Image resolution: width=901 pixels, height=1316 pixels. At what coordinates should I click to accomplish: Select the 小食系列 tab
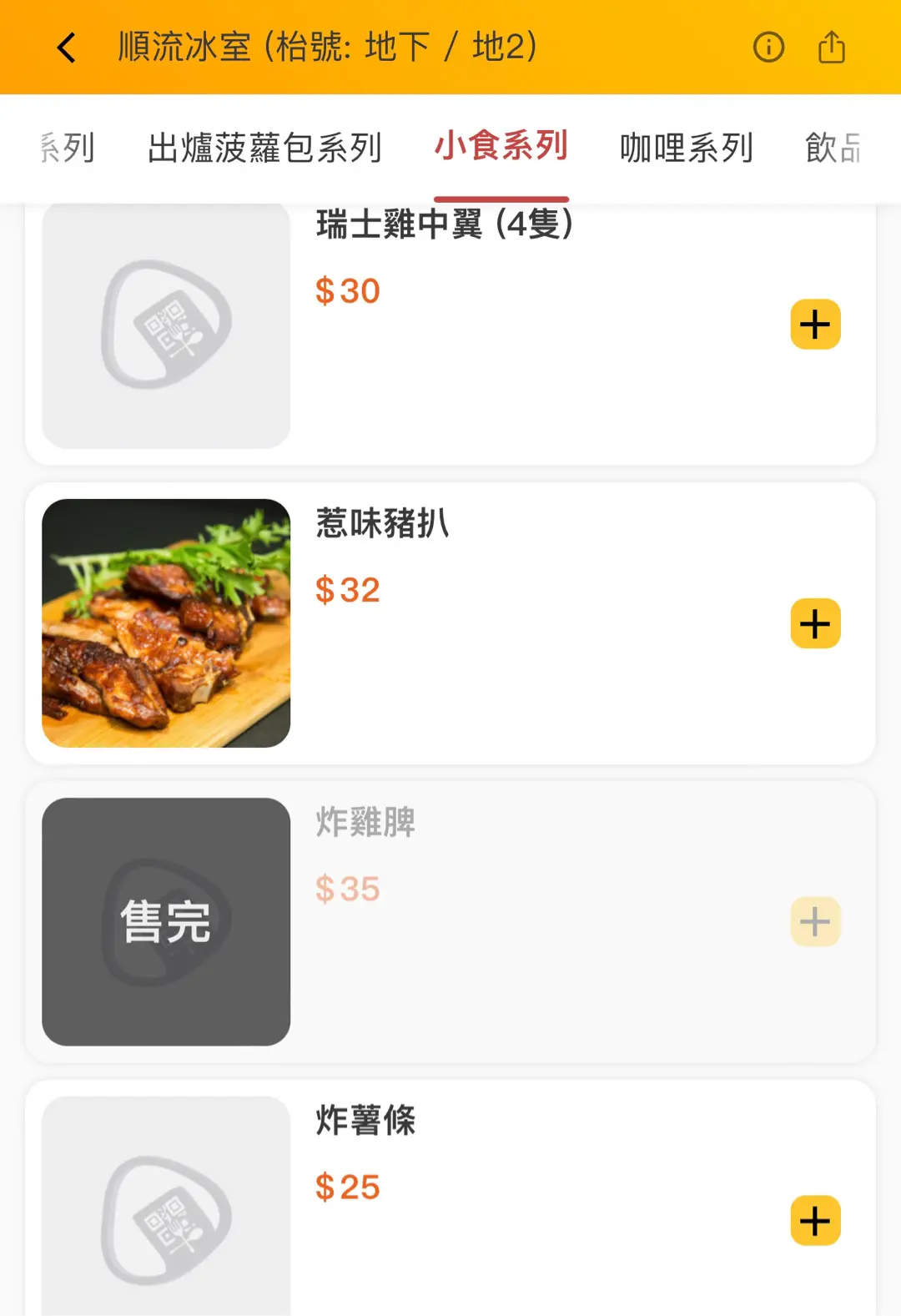[x=501, y=147]
